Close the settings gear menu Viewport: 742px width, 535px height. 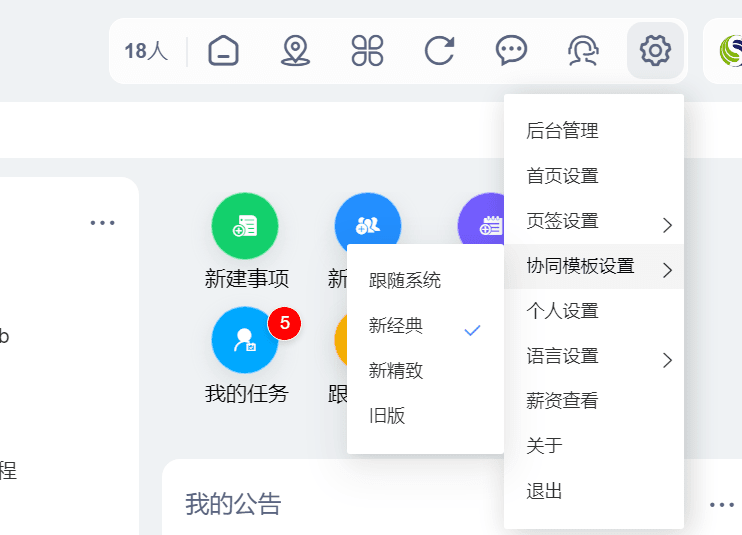pos(655,50)
